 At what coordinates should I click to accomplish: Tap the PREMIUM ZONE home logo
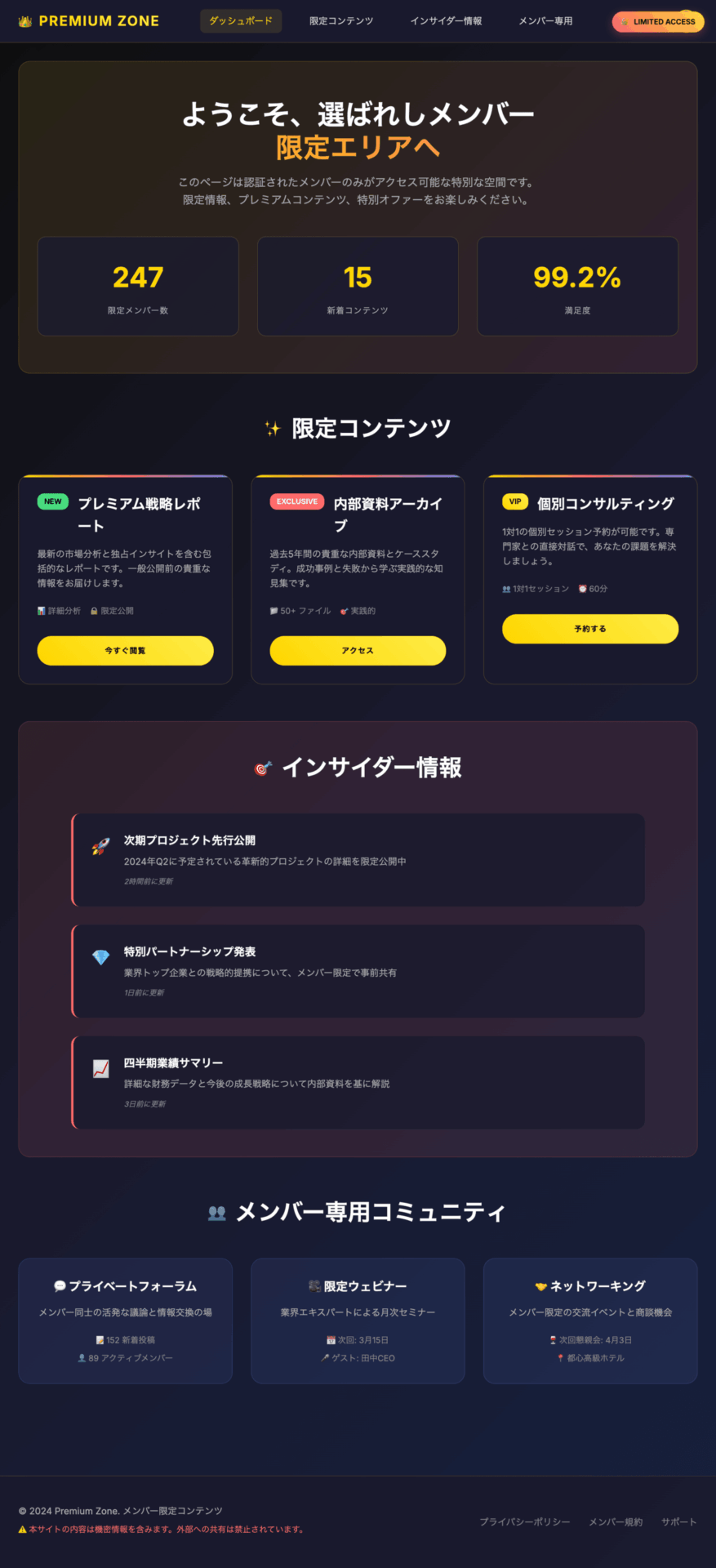click(x=89, y=21)
